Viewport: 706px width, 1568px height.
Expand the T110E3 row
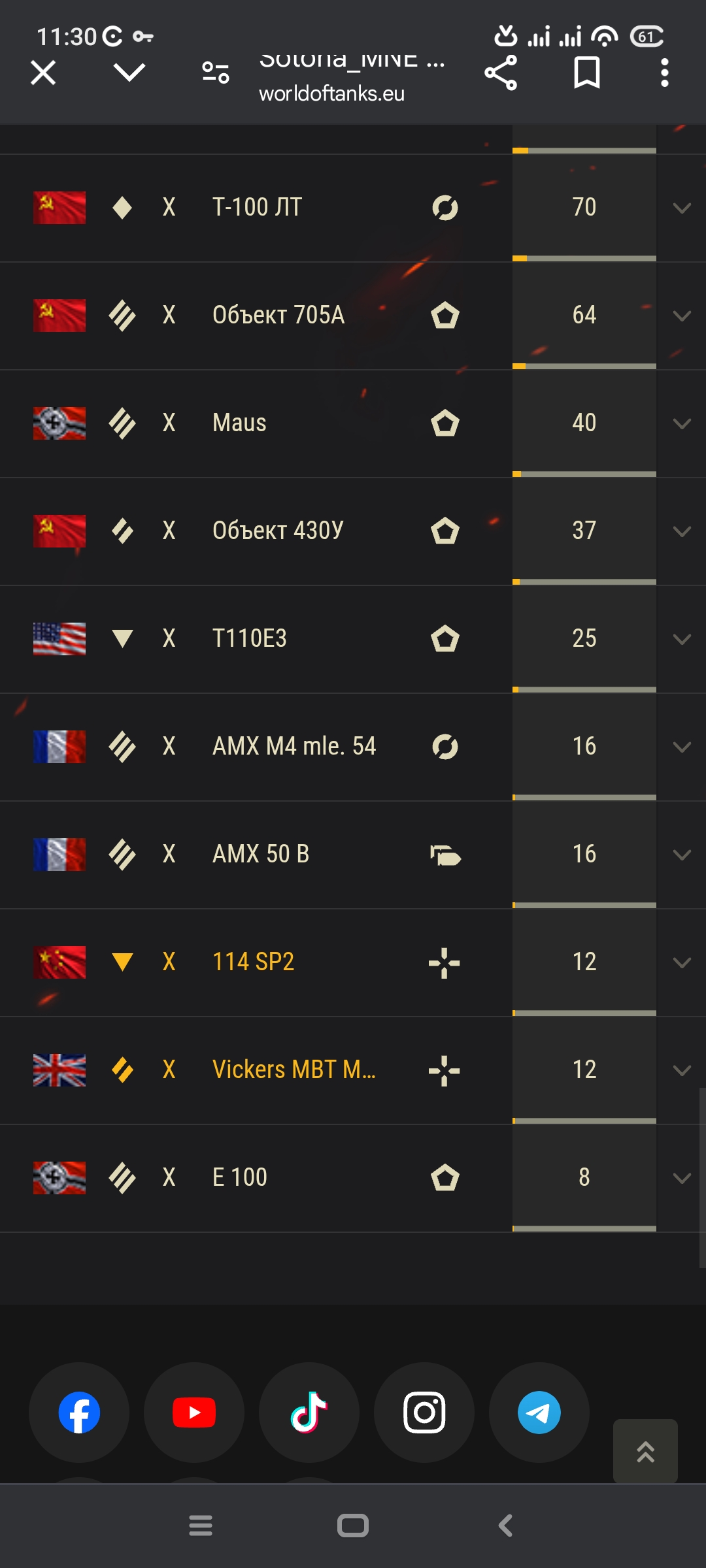tap(682, 640)
